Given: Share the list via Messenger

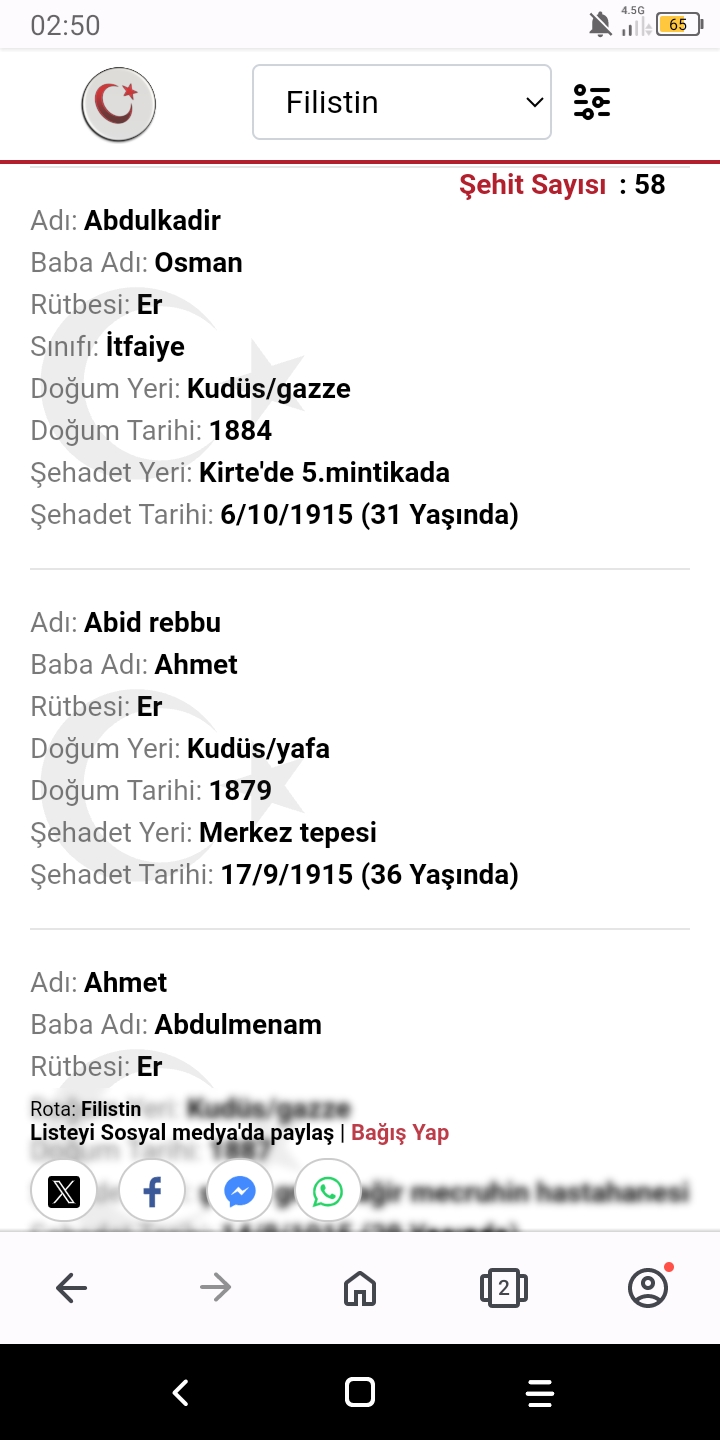Looking at the screenshot, I should tap(240, 1191).
